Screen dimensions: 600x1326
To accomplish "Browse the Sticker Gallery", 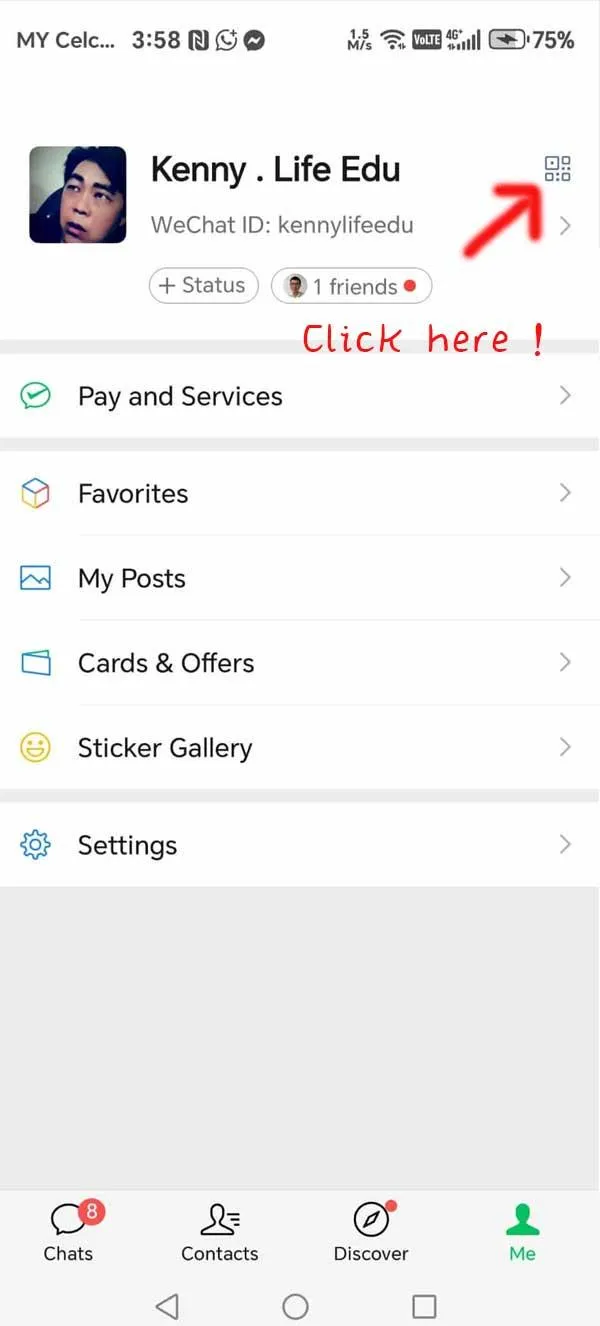I will click(165, 748).
